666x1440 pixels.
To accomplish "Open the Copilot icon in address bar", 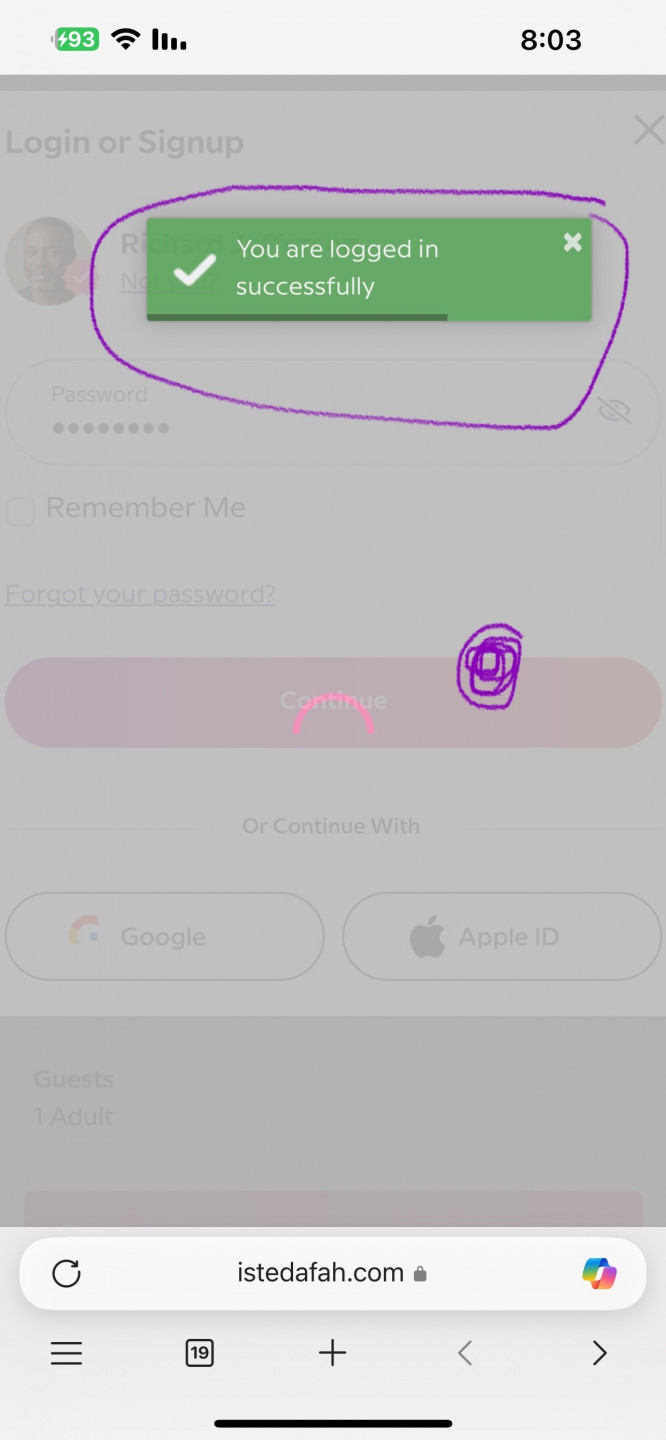I will click(x=599, y=1273).
